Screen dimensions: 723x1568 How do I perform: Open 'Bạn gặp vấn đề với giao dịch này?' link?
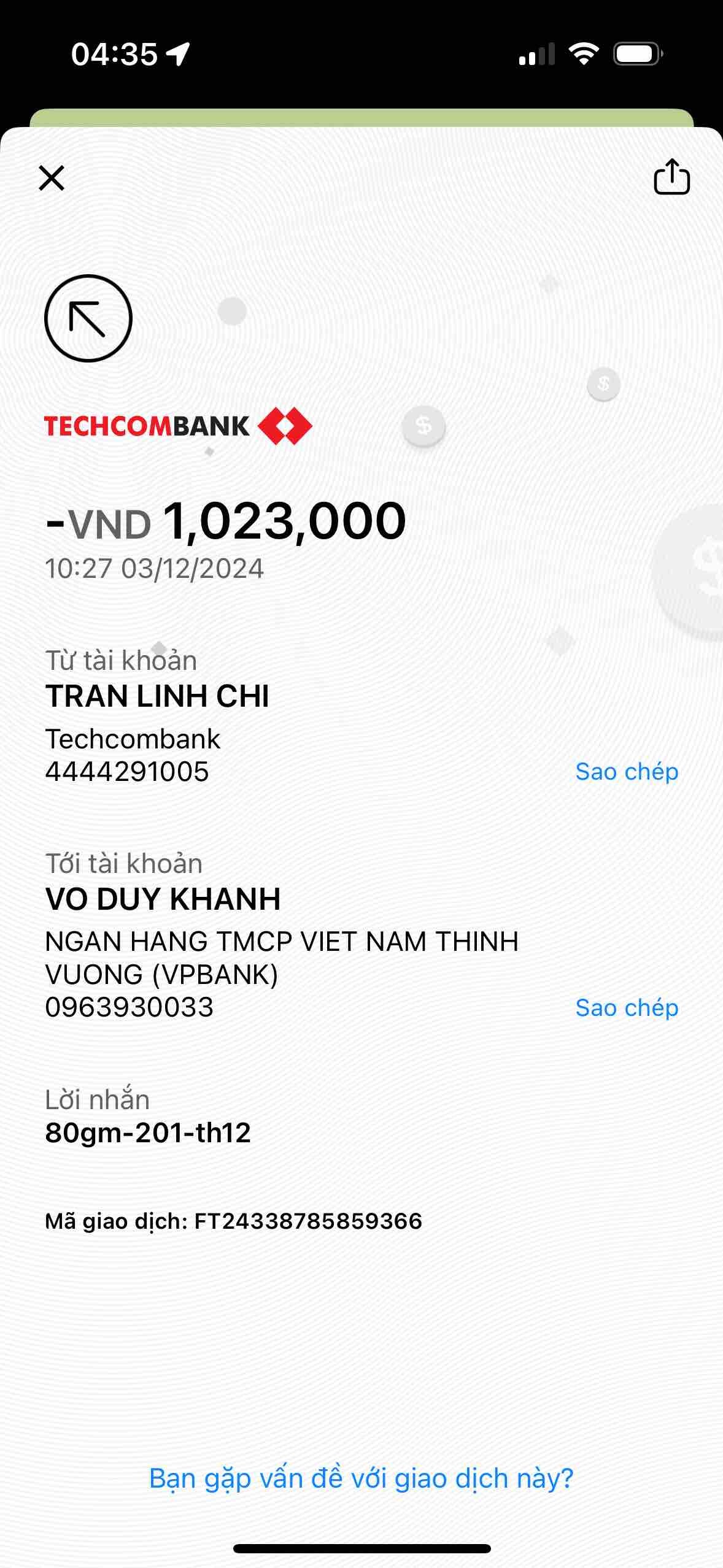pos(361,1478)
